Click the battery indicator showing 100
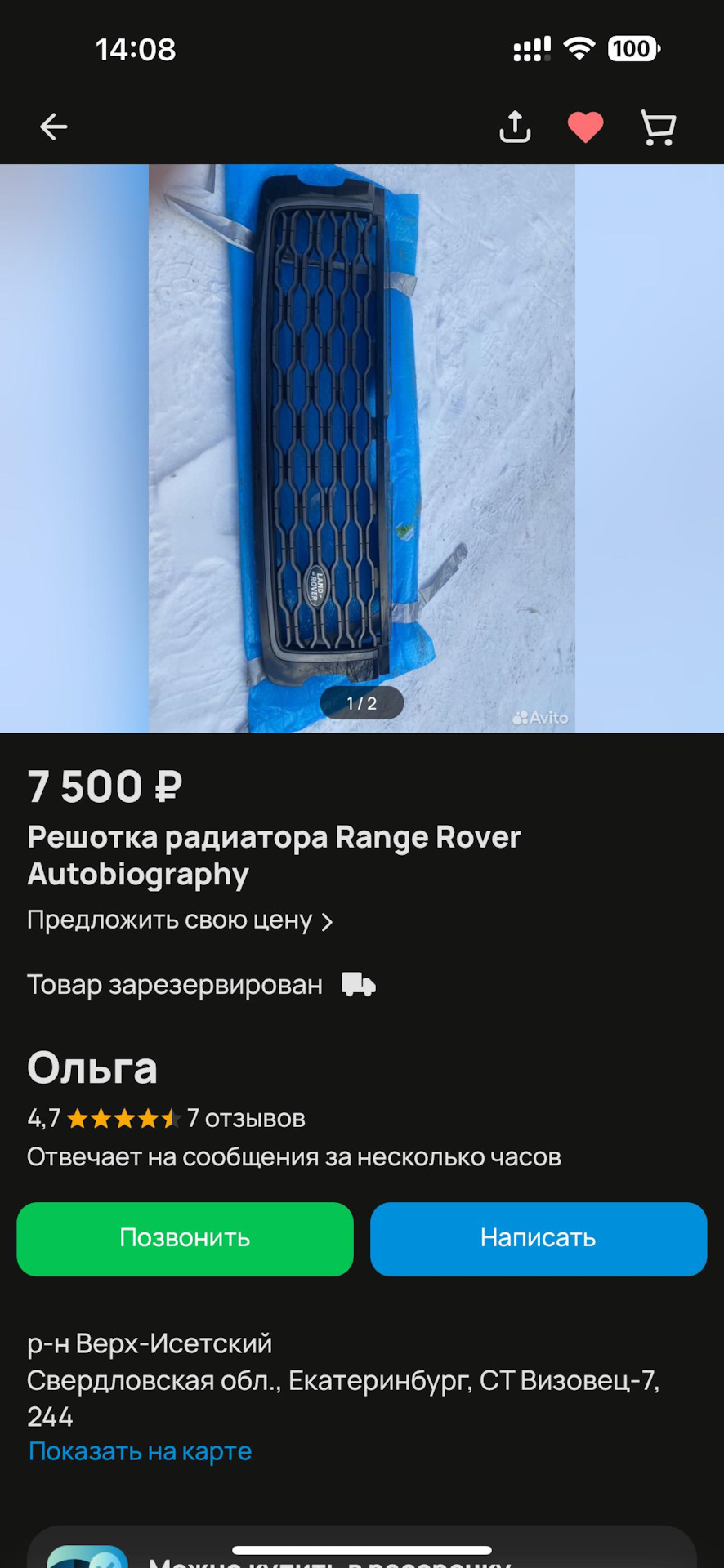 pos(632,49)
